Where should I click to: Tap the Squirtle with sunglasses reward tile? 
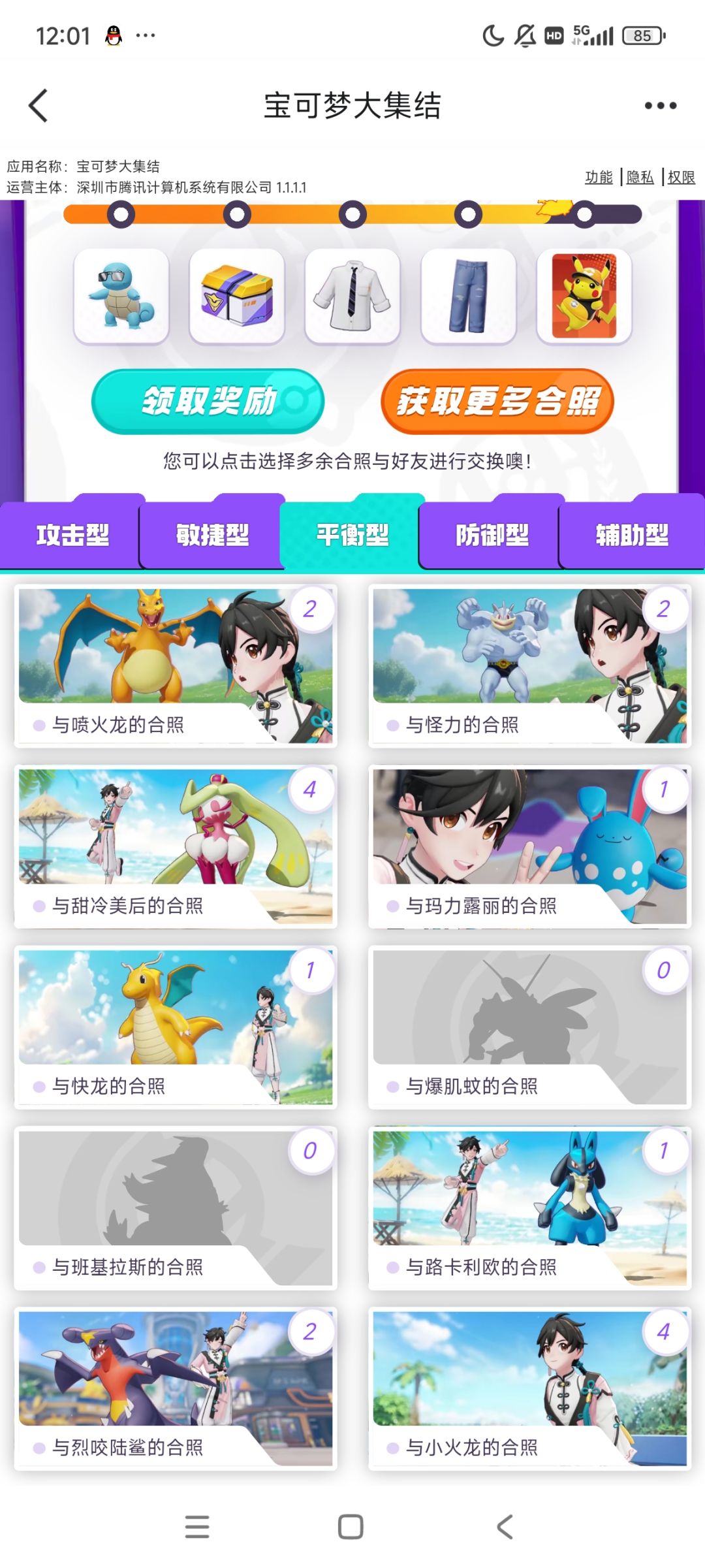coord(121,296)
